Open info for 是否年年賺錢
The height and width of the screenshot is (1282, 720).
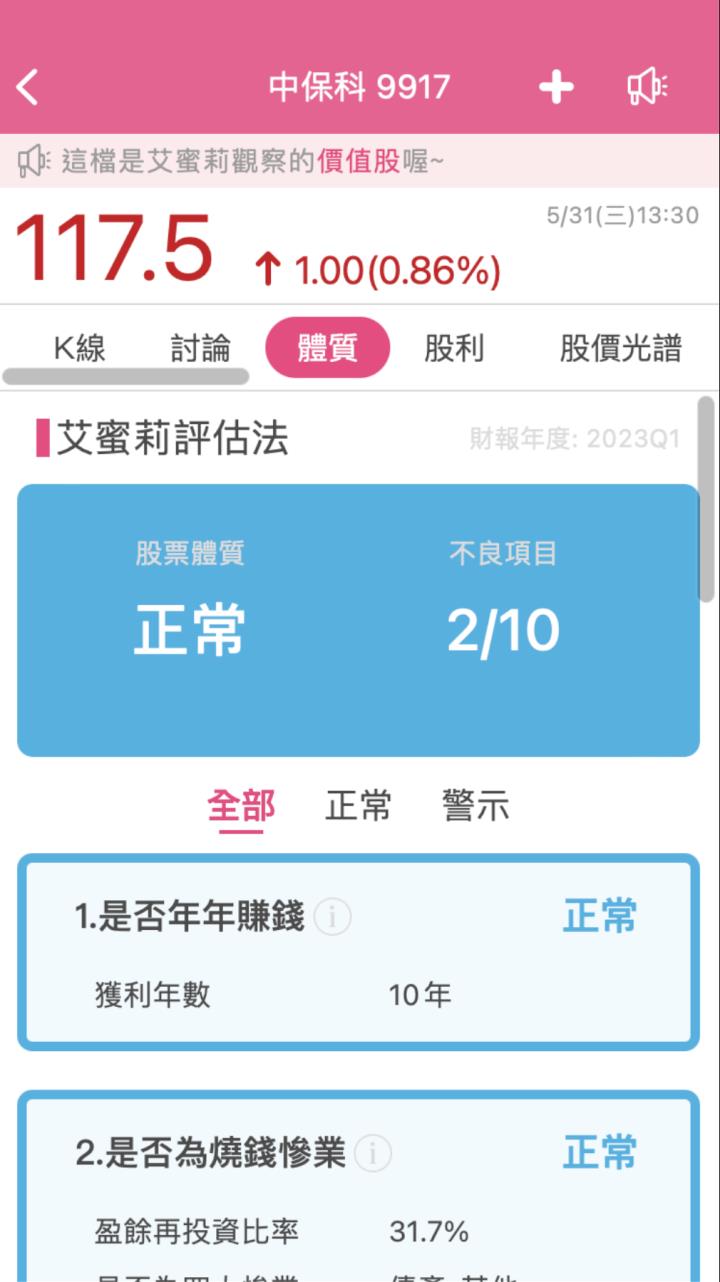tap(333, 916)
